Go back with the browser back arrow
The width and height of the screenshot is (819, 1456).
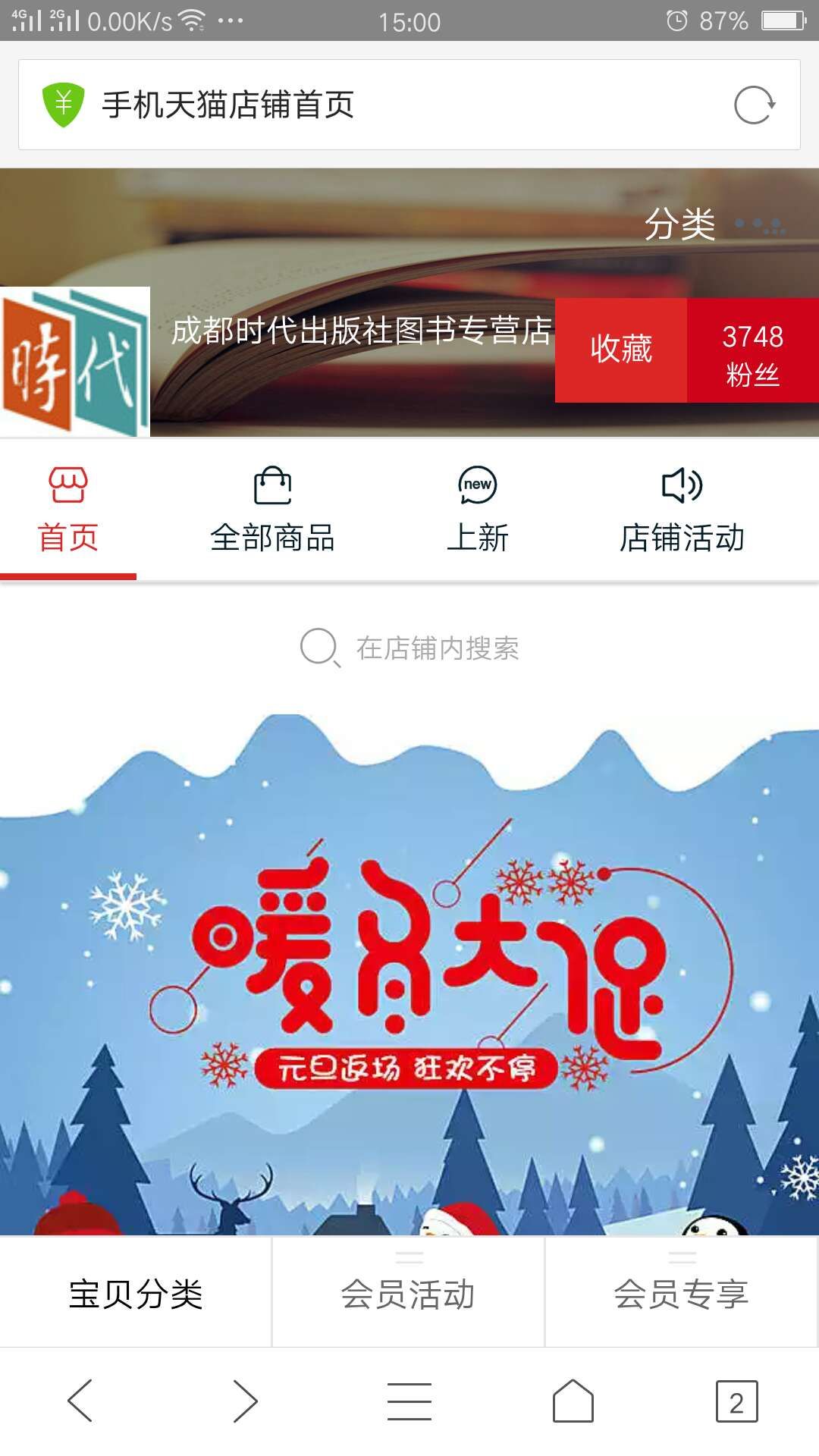point(80,1401)
